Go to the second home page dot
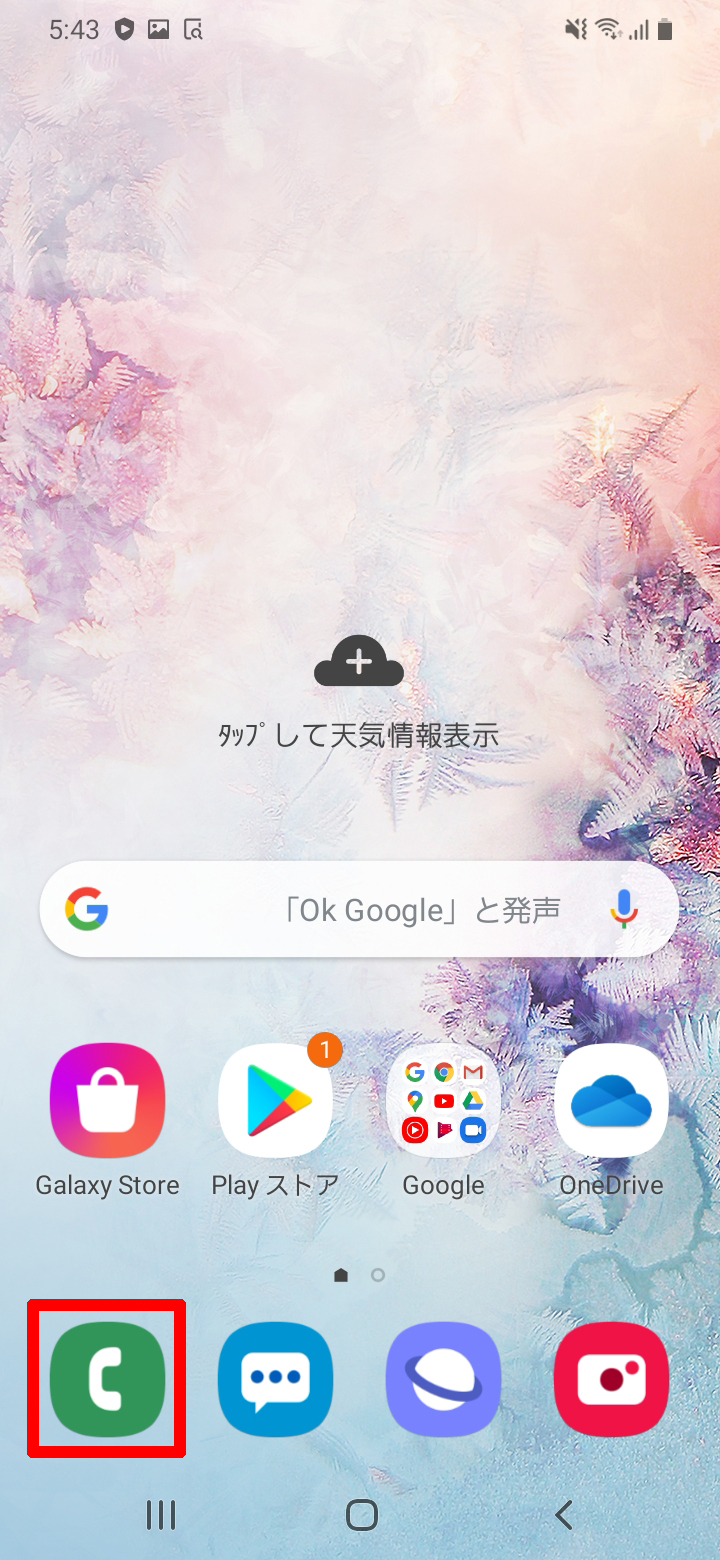Viewport: 720px width, 1560px height. [x=378, y=1275]
